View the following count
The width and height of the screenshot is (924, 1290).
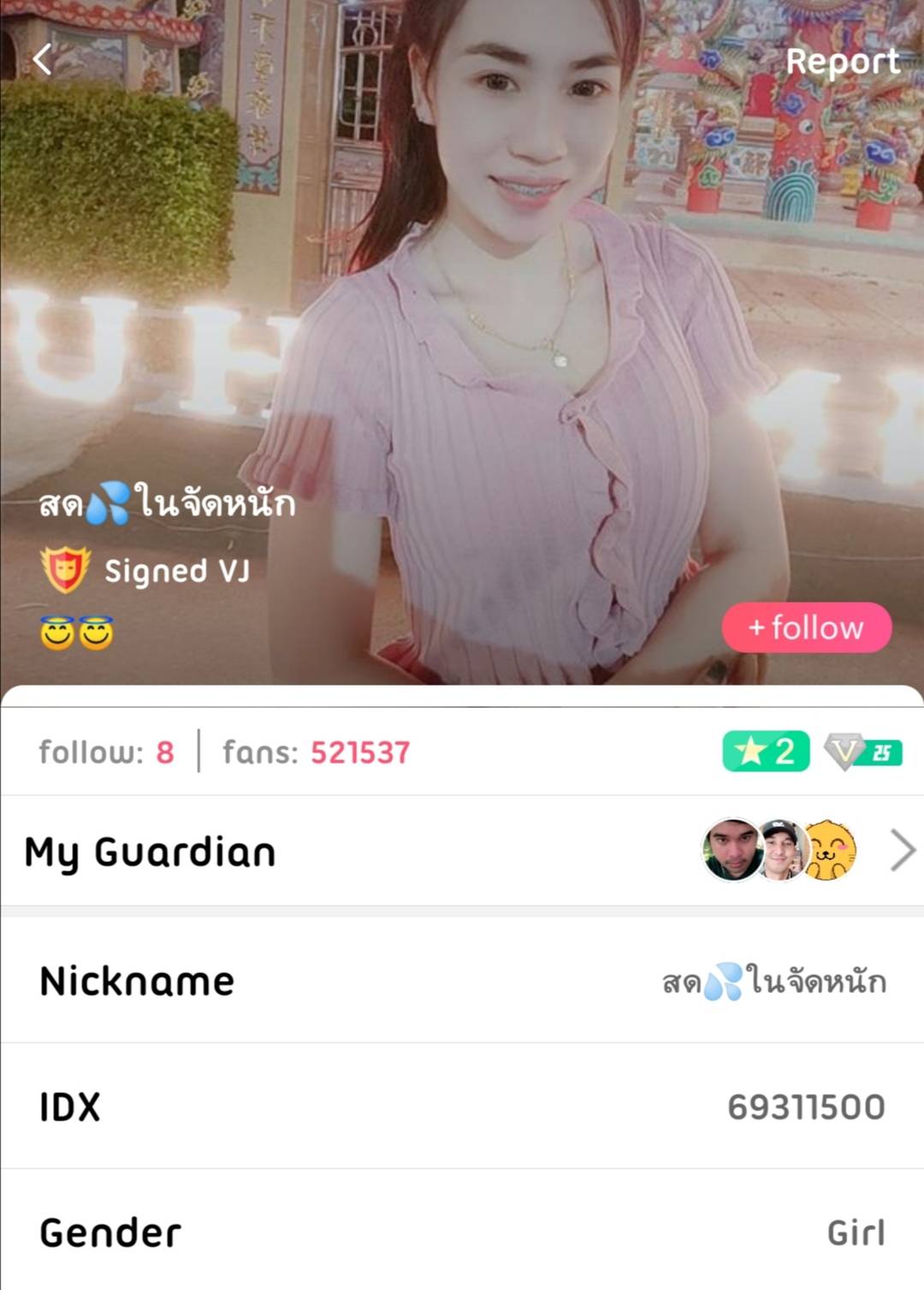pos(106,752)
